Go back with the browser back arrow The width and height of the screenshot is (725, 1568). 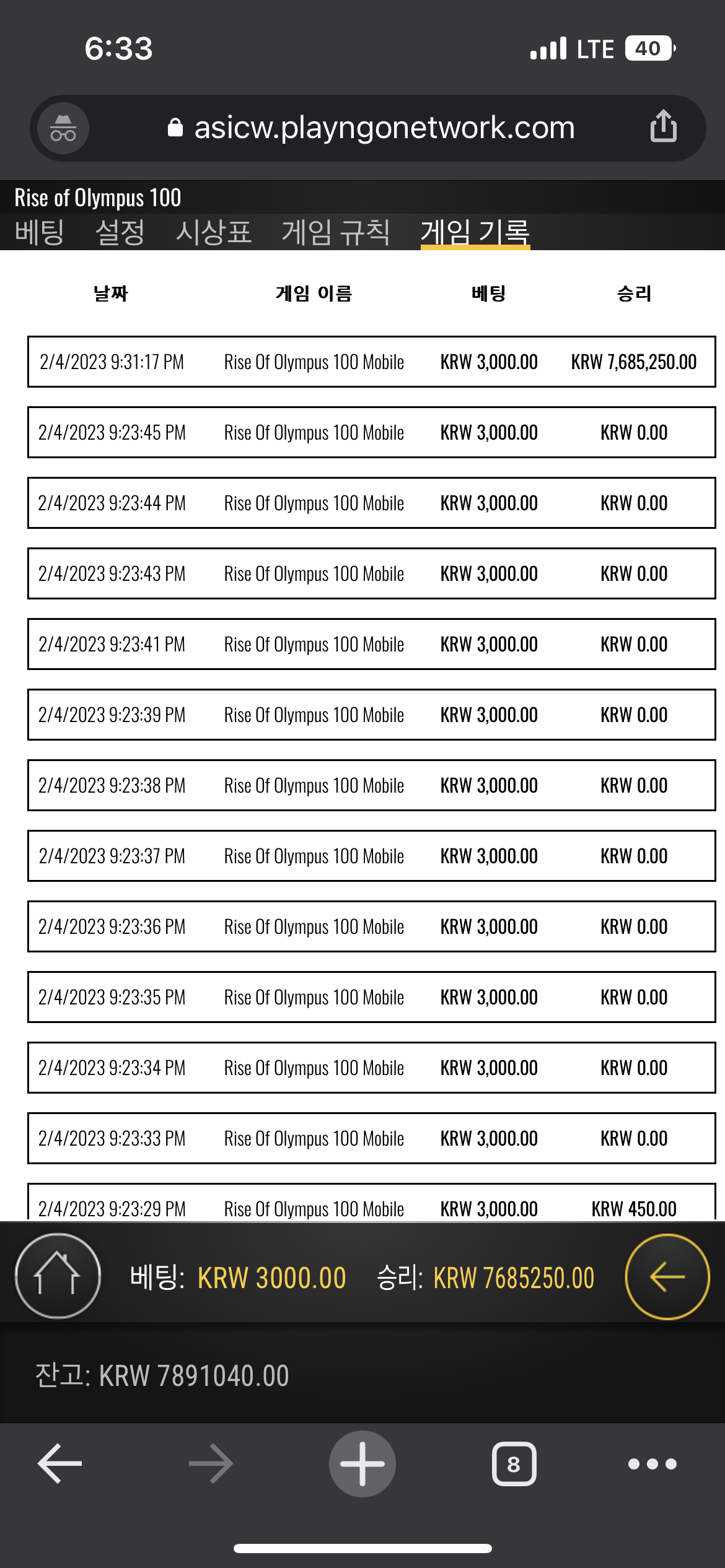[60, 1464]
